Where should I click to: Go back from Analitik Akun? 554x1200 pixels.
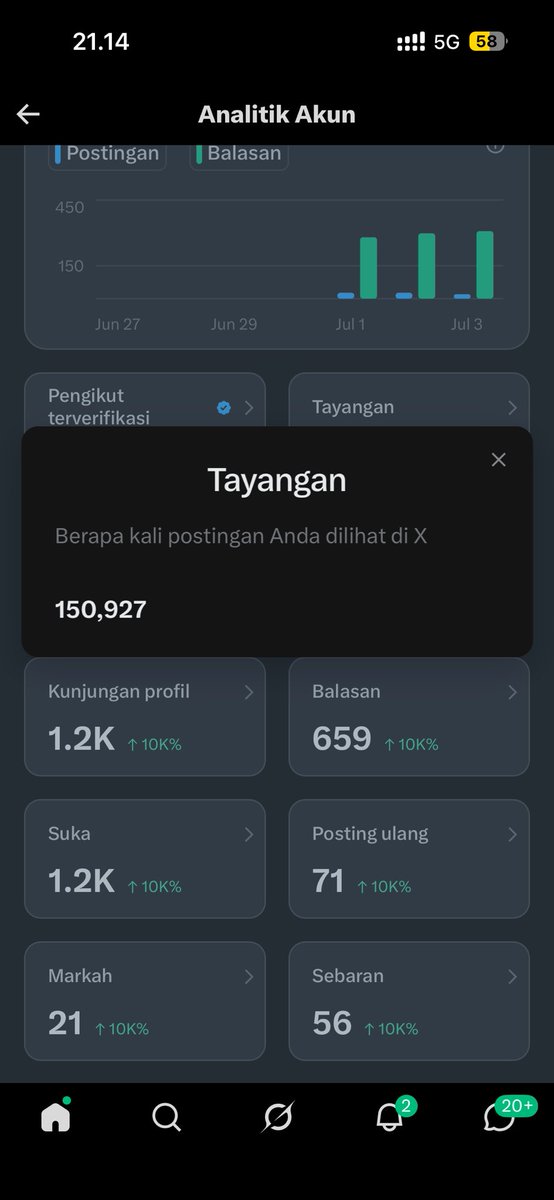coord(28,114)
